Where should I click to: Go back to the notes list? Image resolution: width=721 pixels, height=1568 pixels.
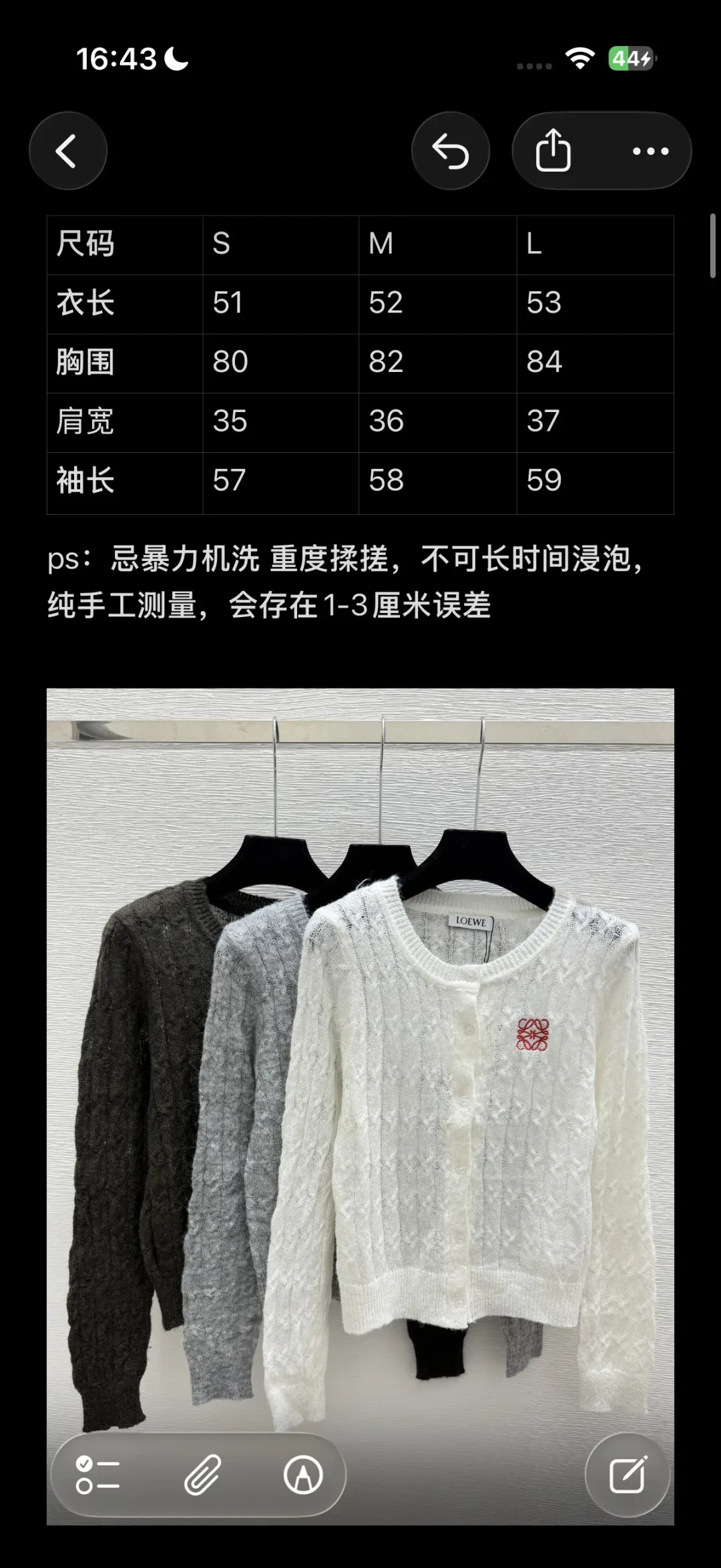tap(67, 151)
